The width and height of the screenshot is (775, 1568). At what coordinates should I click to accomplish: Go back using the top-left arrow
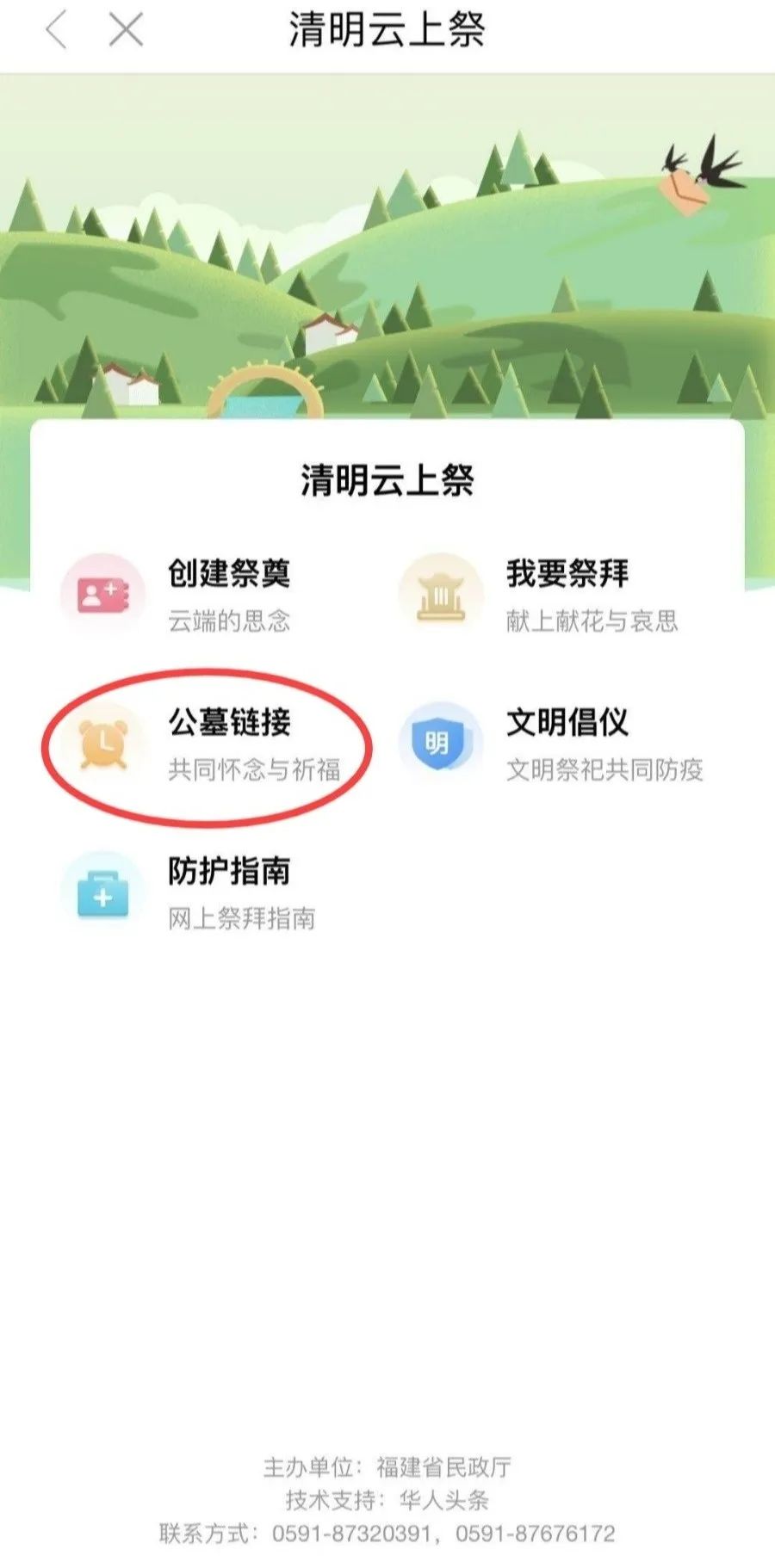click(56, 30)
